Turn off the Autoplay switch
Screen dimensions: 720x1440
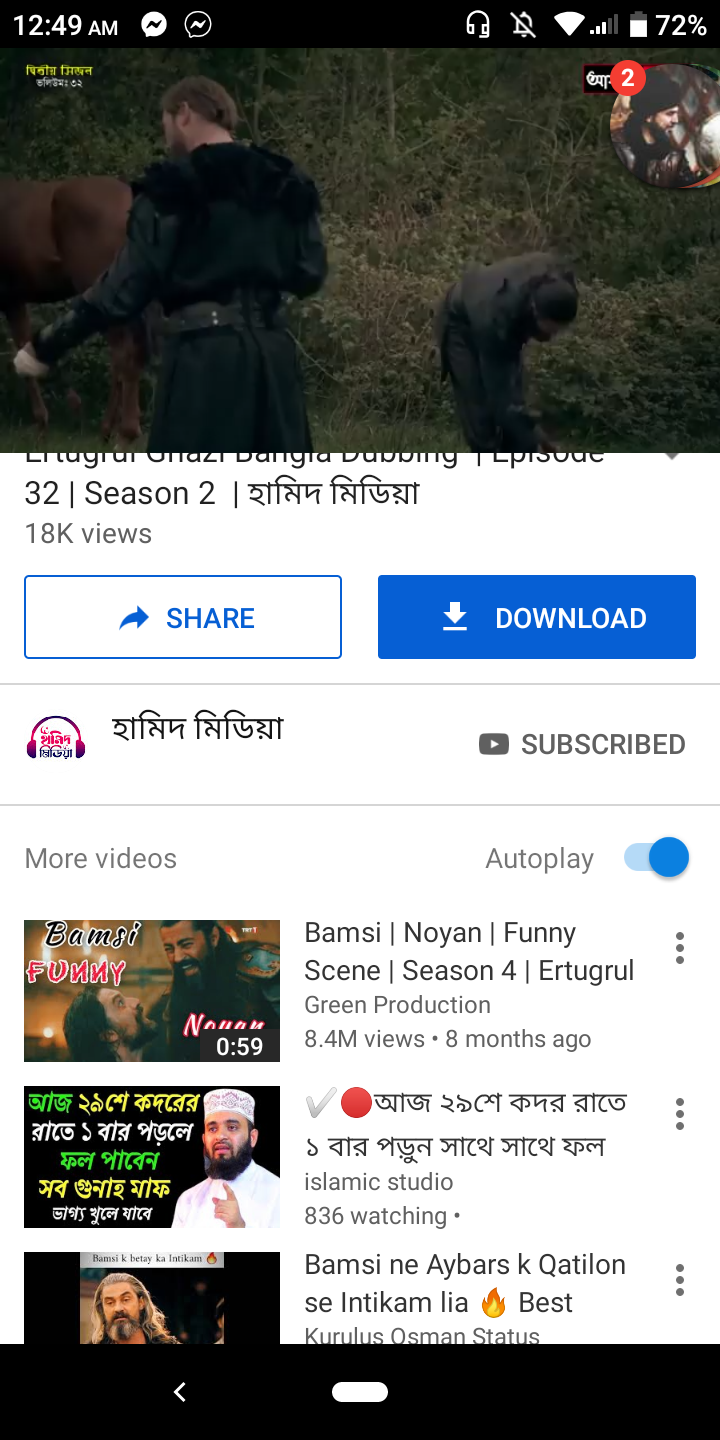[656, 858]
